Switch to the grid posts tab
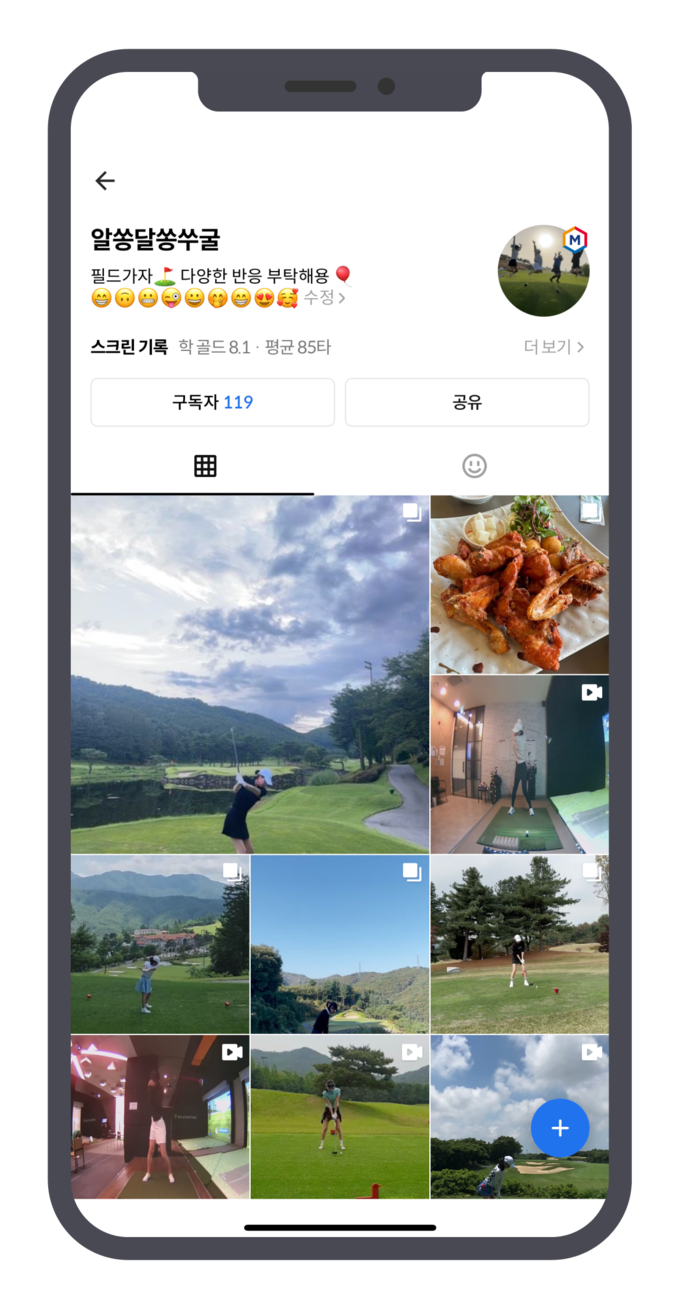This screenshot has width=680, height=1309. [x=205, y=466]
